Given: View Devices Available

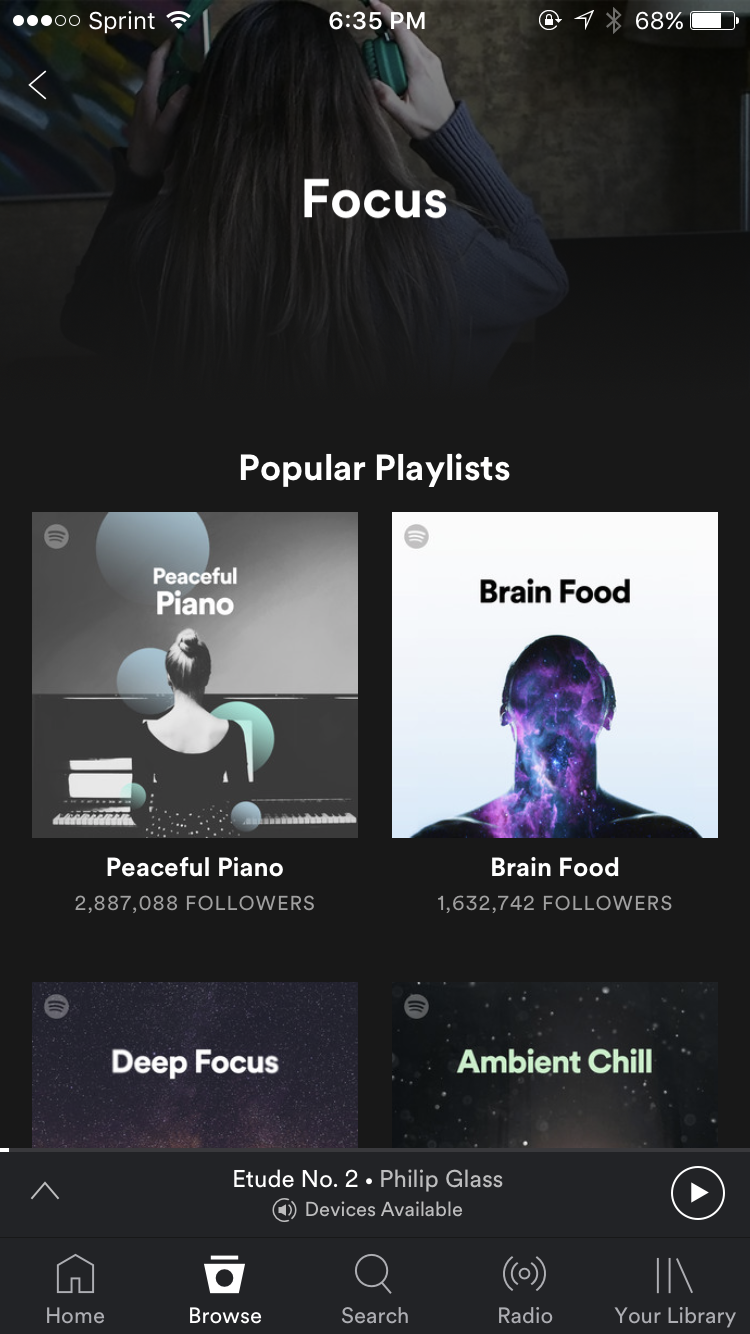Looking at the screenshot, I should click(368, 1210).
